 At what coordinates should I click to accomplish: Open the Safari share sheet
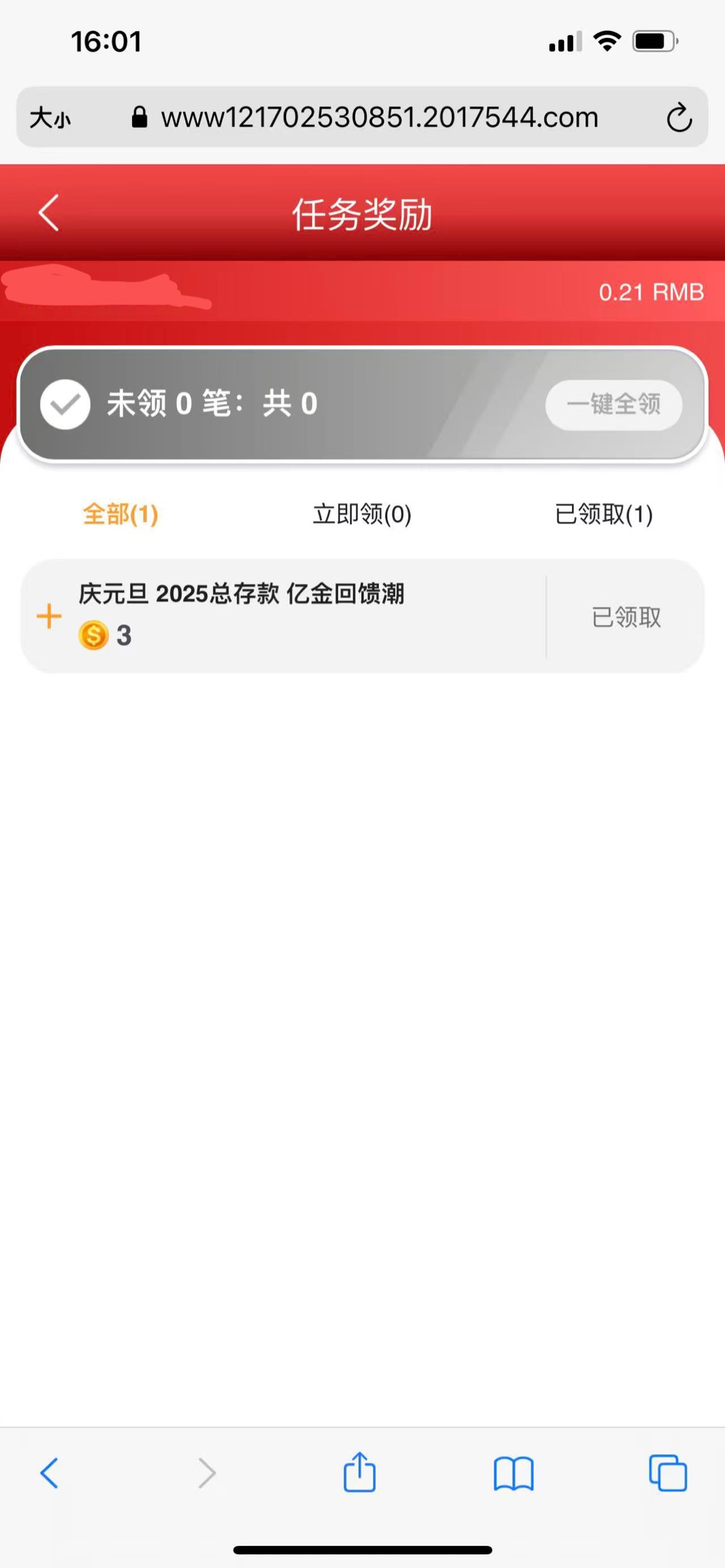(359, 1473)
